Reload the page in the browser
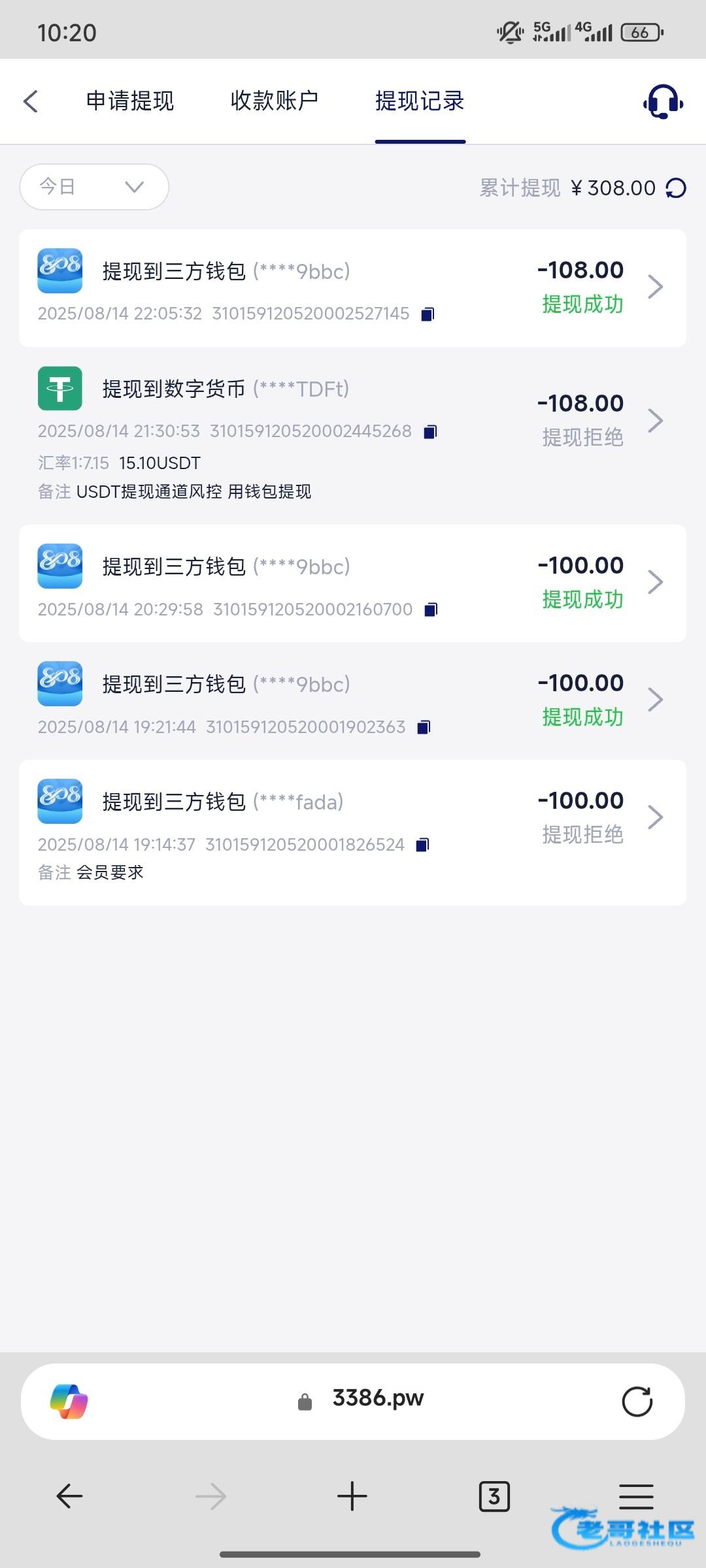Image resolution: width=706 pixels, height=1568 pixels. coord(637,1401)
